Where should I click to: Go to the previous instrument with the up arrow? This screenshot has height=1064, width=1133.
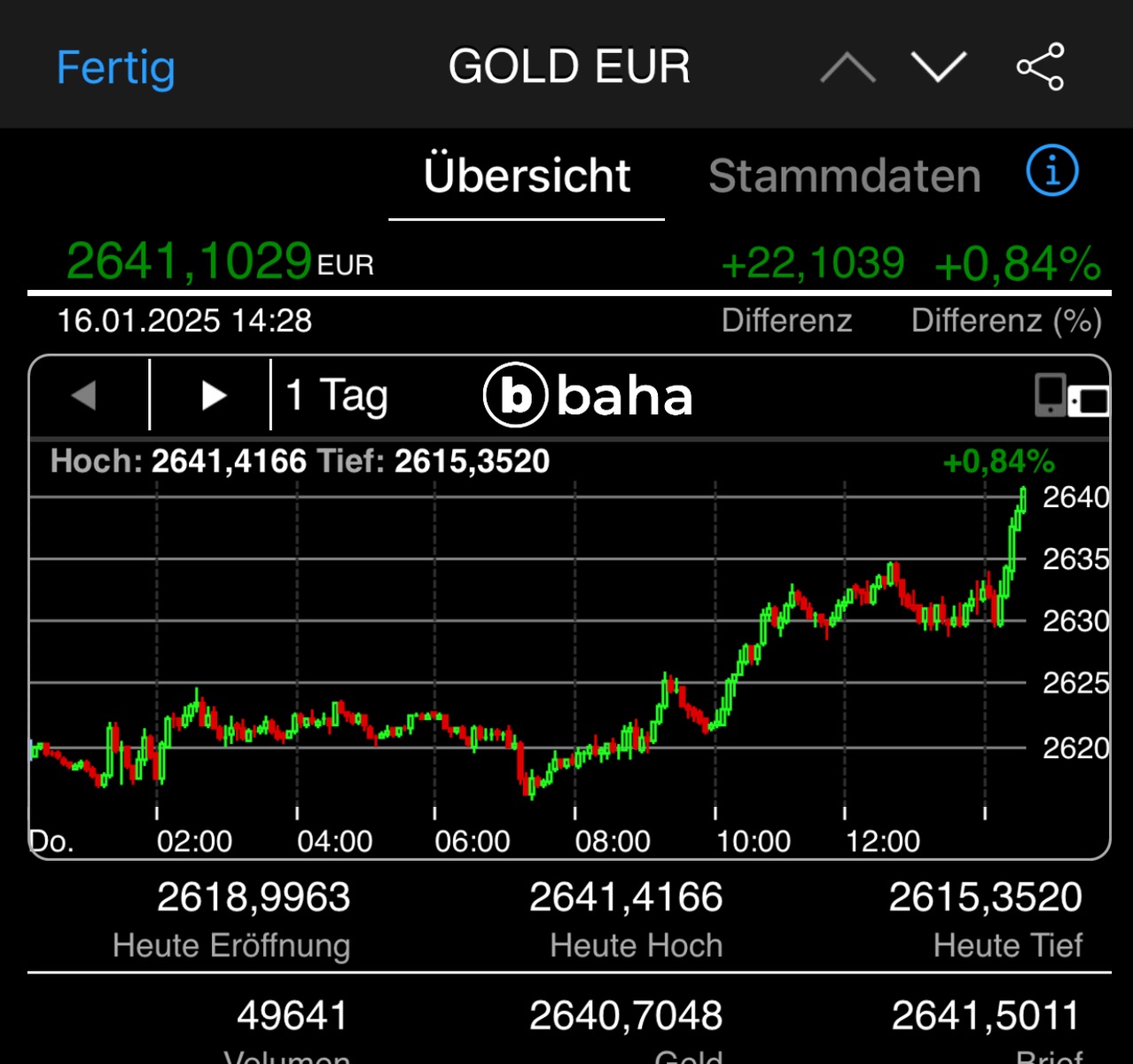click(x=848, y=67)
